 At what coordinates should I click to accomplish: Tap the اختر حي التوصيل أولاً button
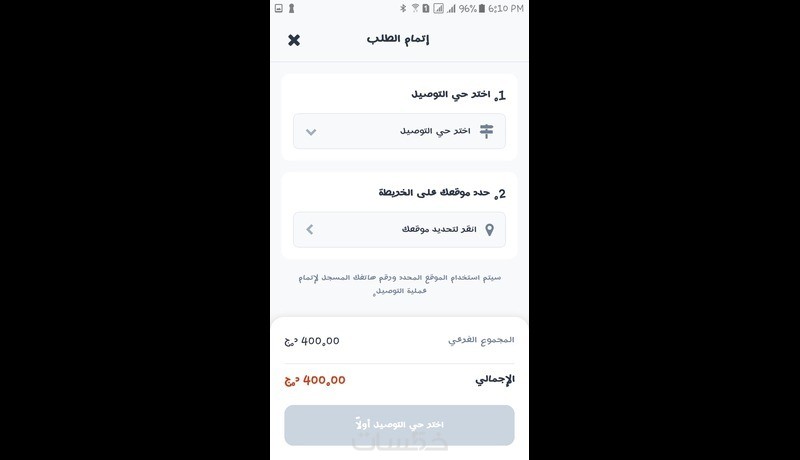coord(399,425)
